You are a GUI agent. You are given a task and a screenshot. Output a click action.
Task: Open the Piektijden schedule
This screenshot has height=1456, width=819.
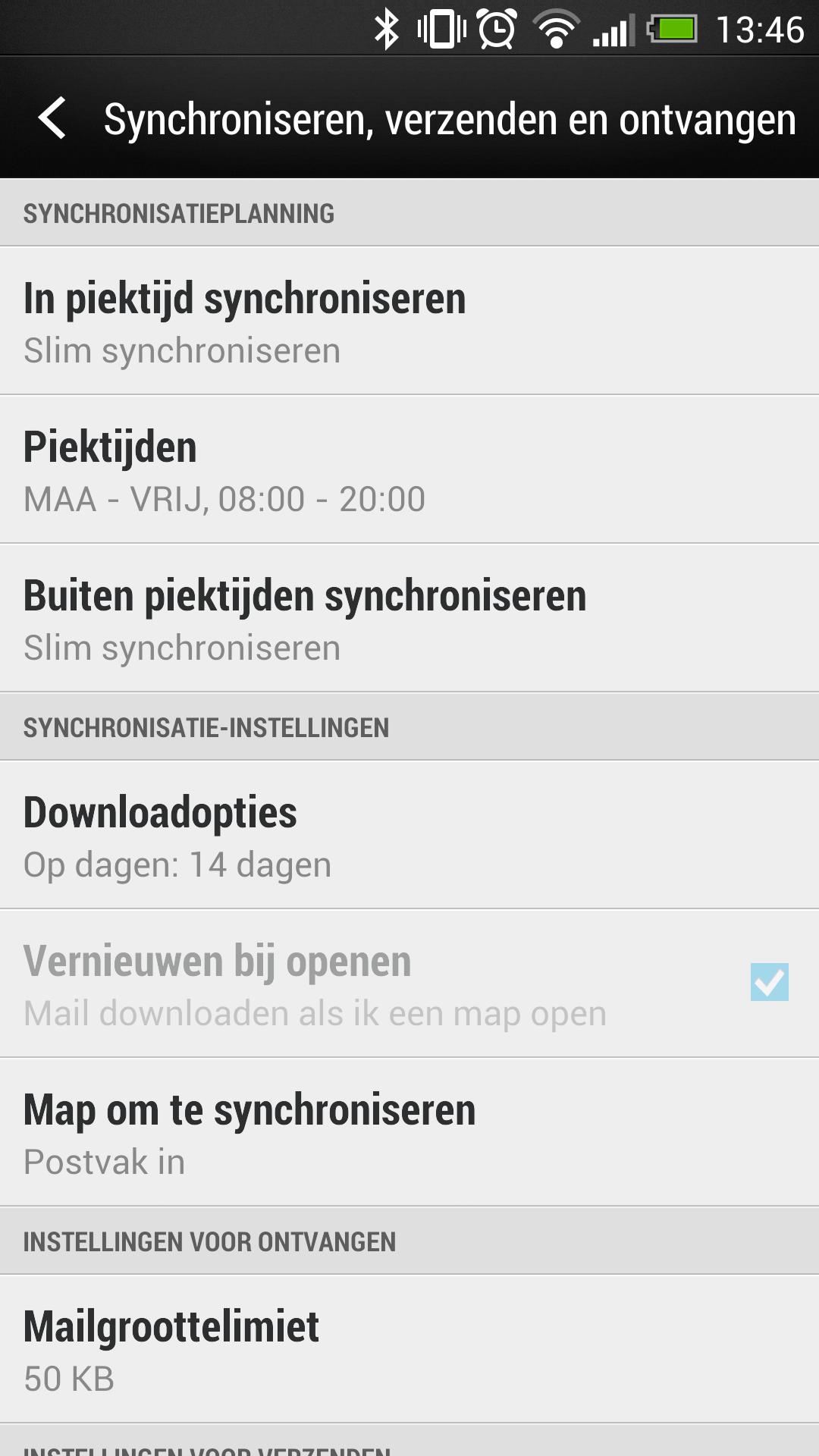(409, 469)
